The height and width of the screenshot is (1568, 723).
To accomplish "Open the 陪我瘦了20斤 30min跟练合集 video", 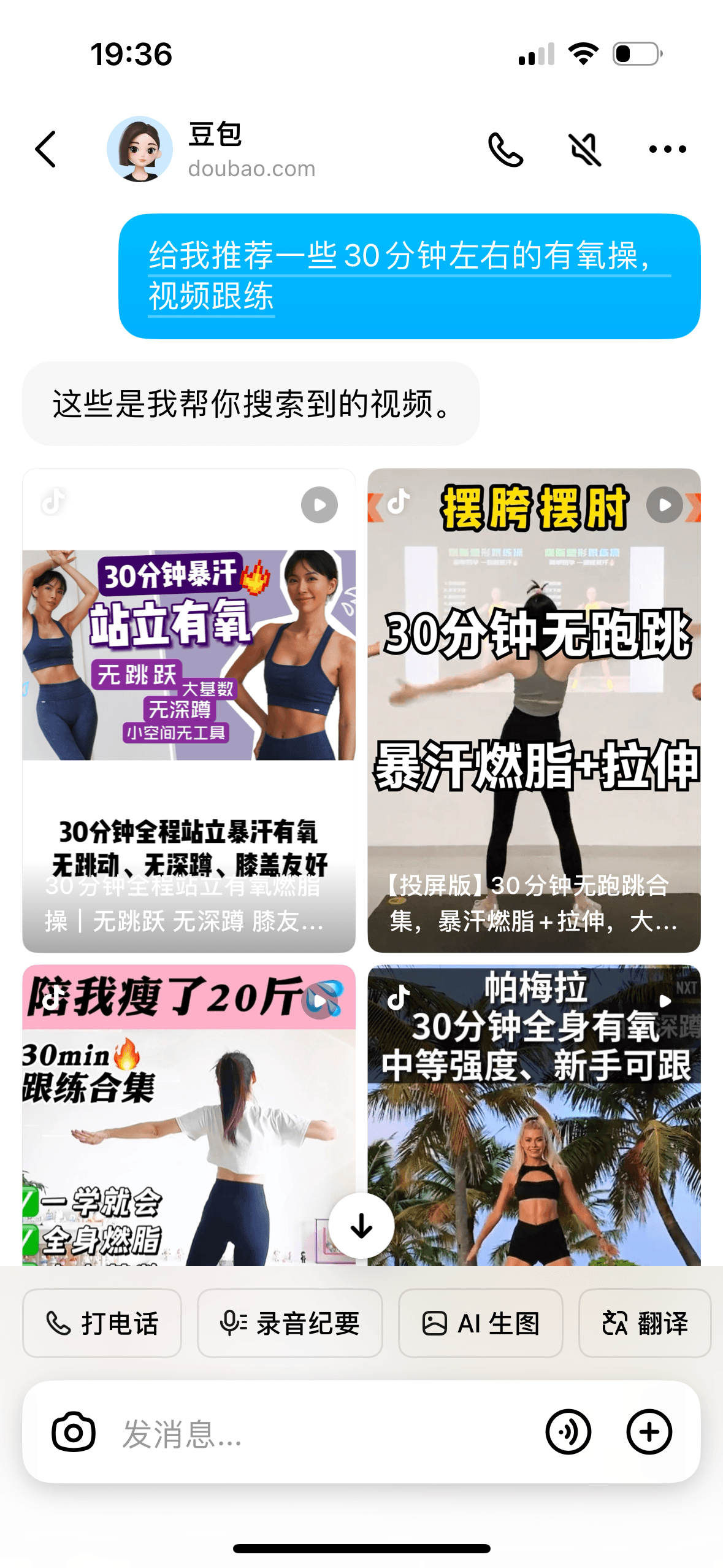I will (189, 1113).
